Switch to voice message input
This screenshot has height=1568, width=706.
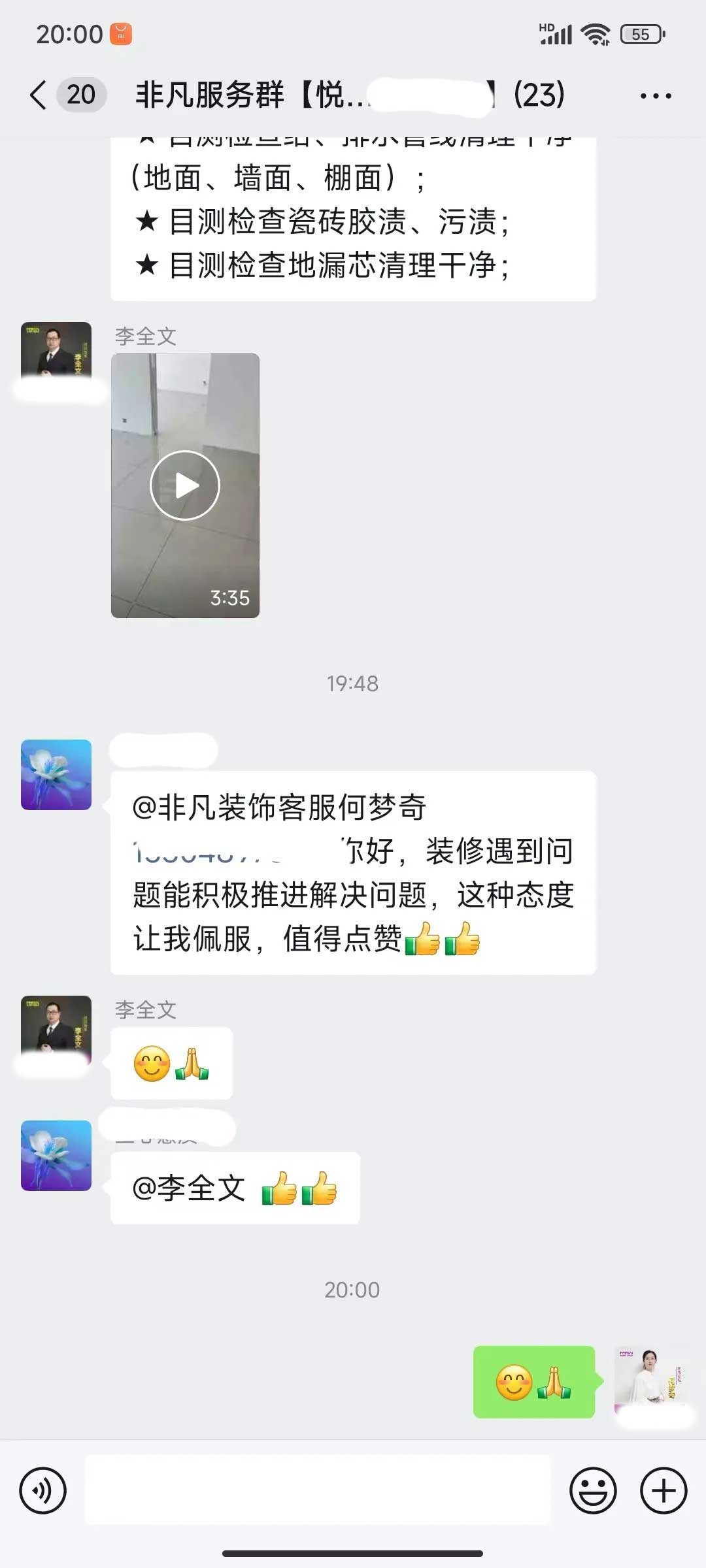[43, 1491]
